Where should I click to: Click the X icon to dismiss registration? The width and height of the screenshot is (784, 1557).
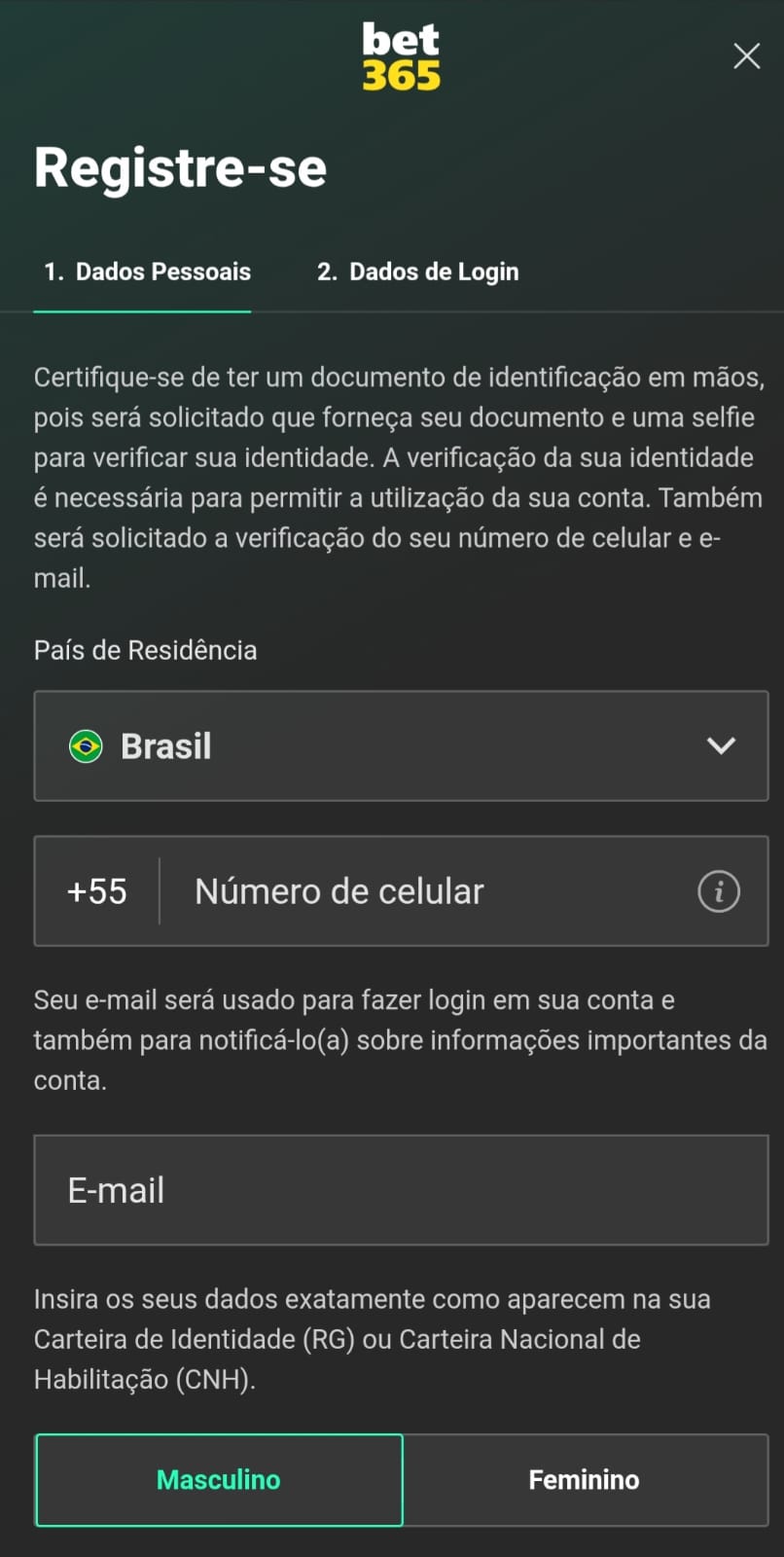(746, 55)
